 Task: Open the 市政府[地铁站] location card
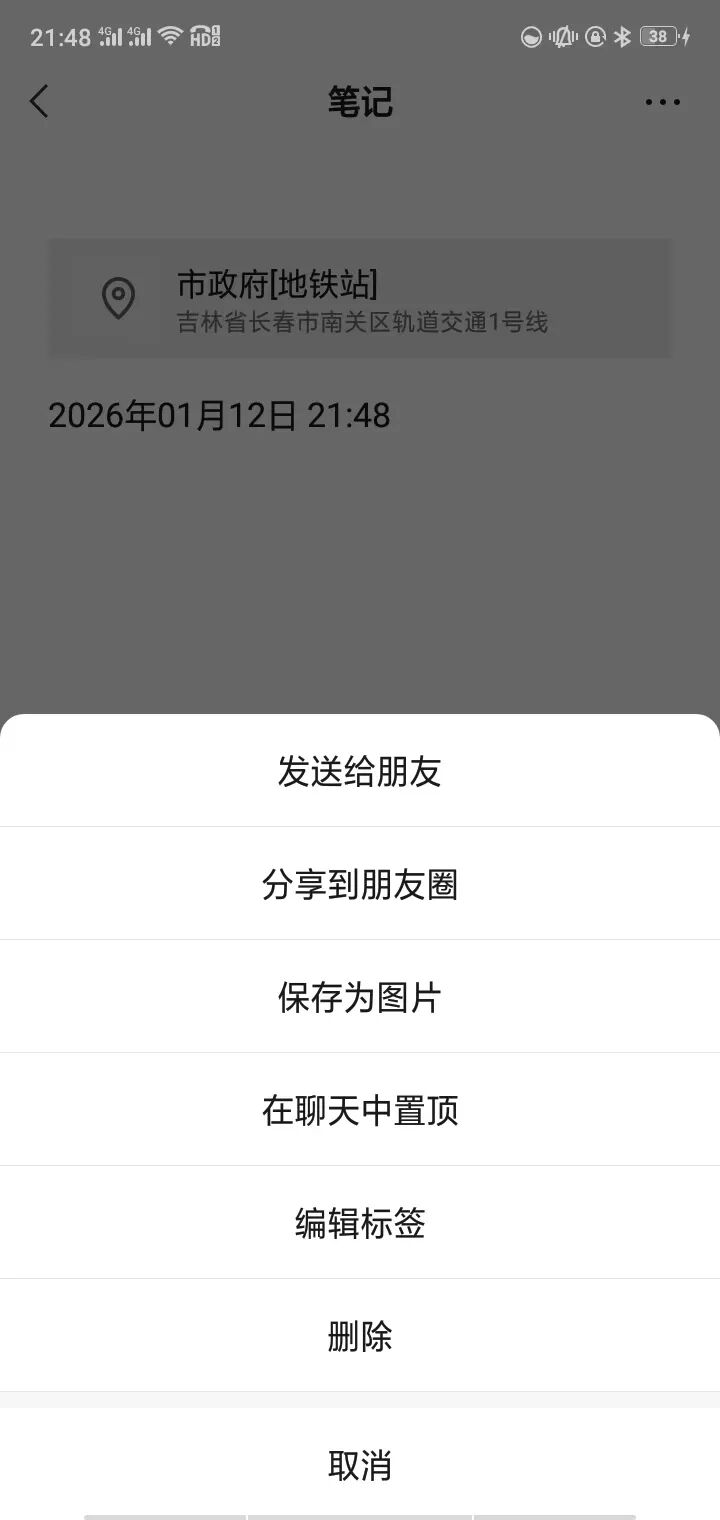tap(360, 298)
